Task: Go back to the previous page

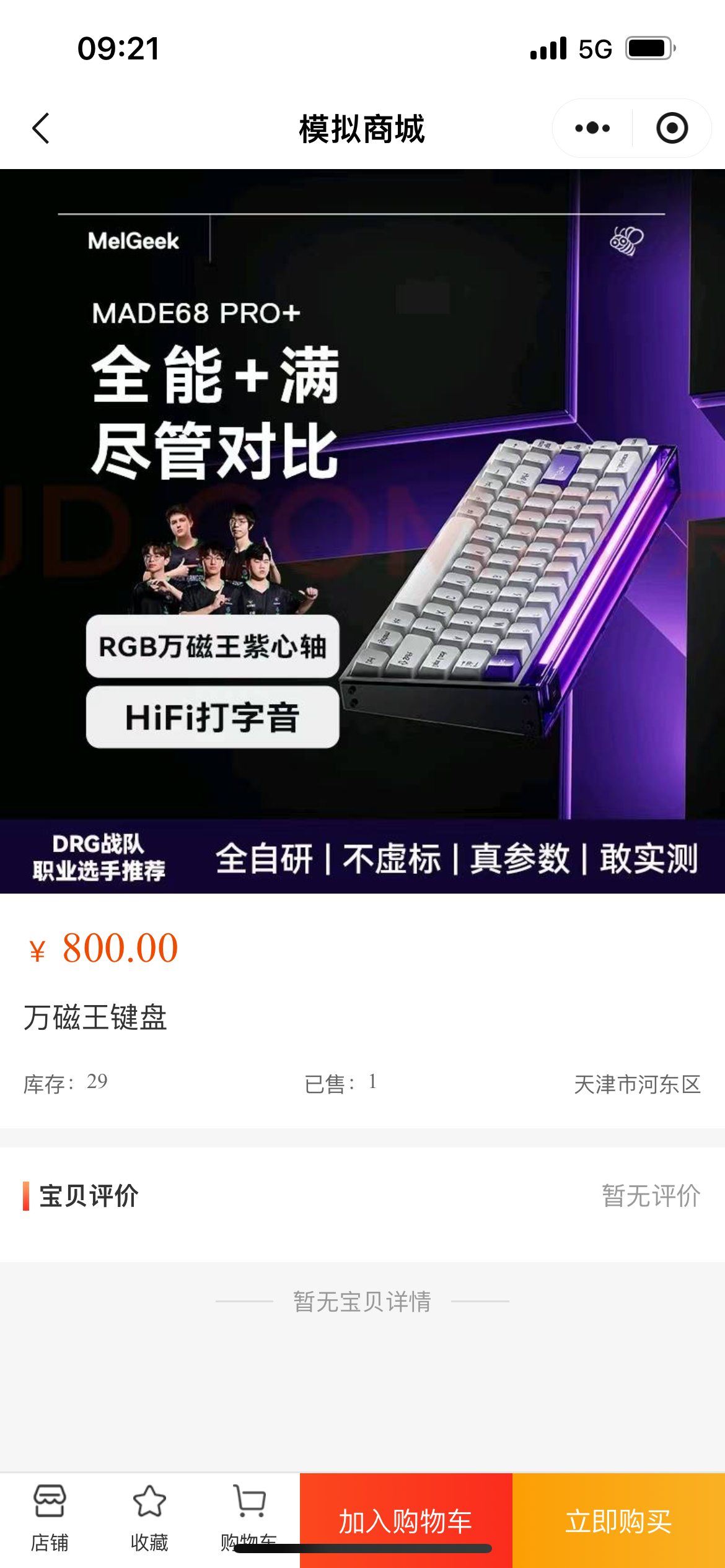Action: click(41, 129)
